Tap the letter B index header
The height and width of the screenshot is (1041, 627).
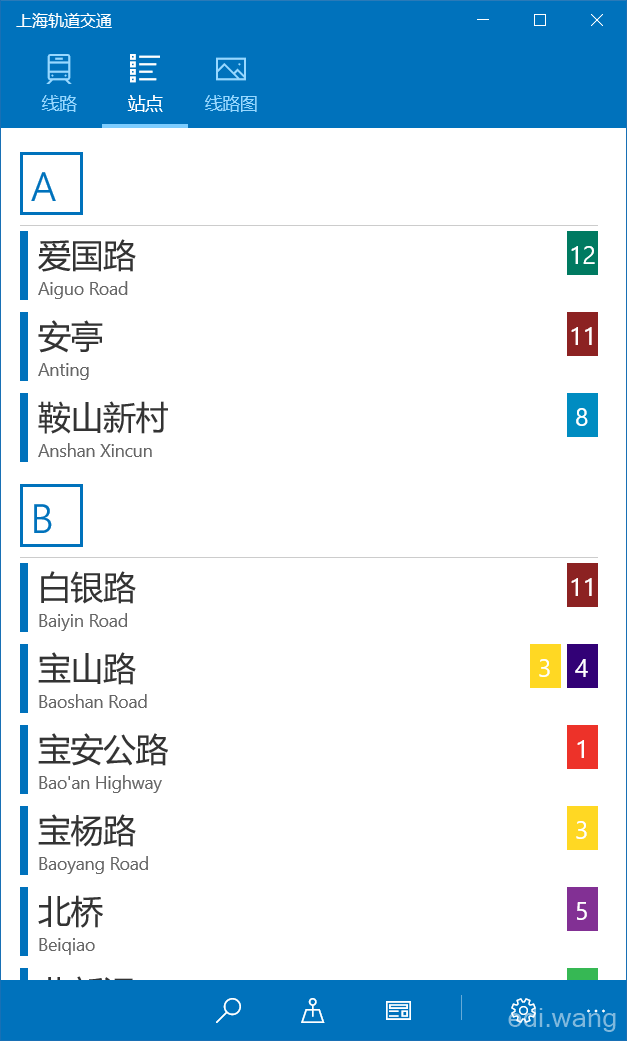[x=51, y=515]
